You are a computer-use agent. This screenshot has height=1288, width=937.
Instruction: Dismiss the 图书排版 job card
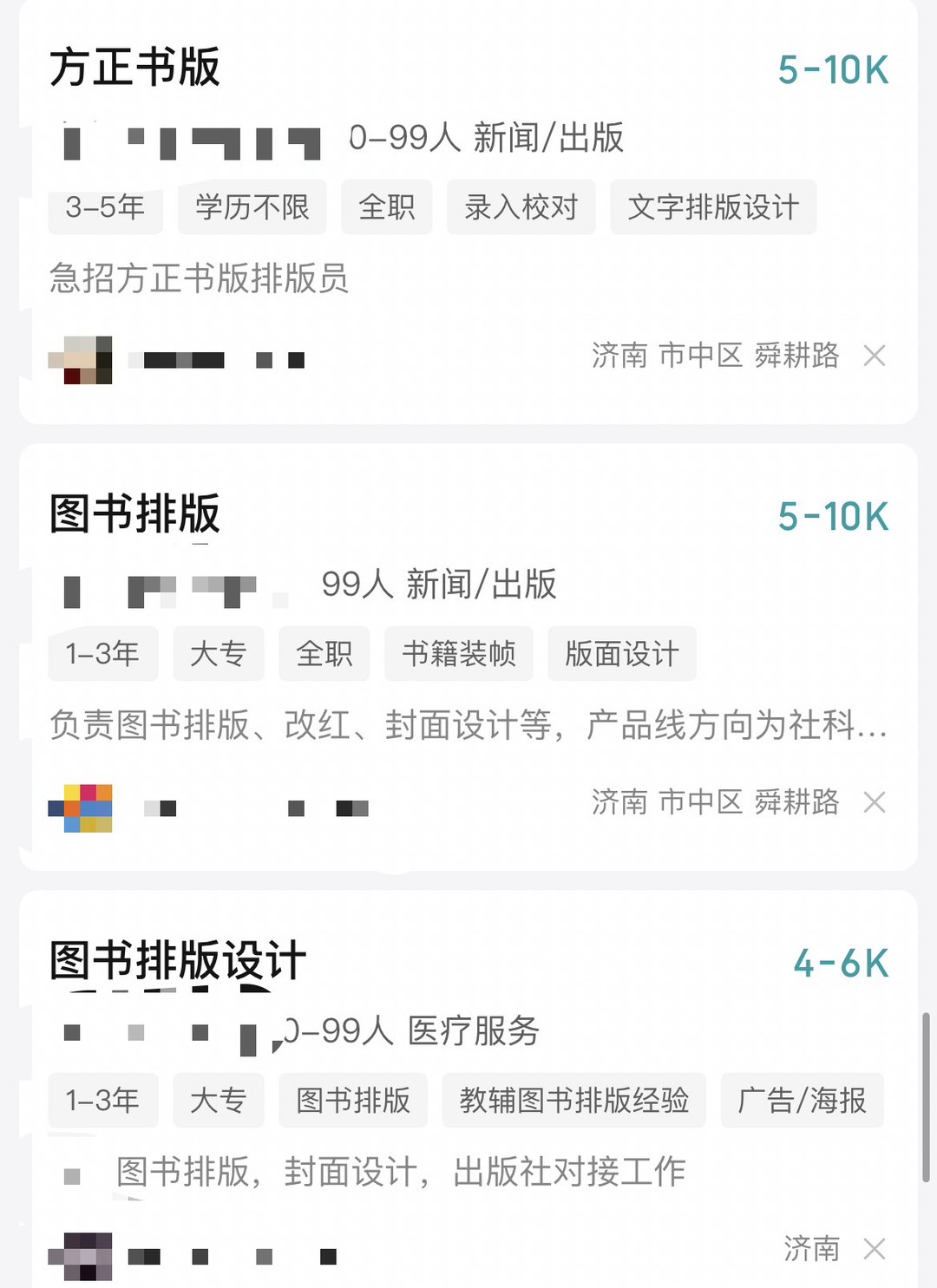(x=875, y=802)
